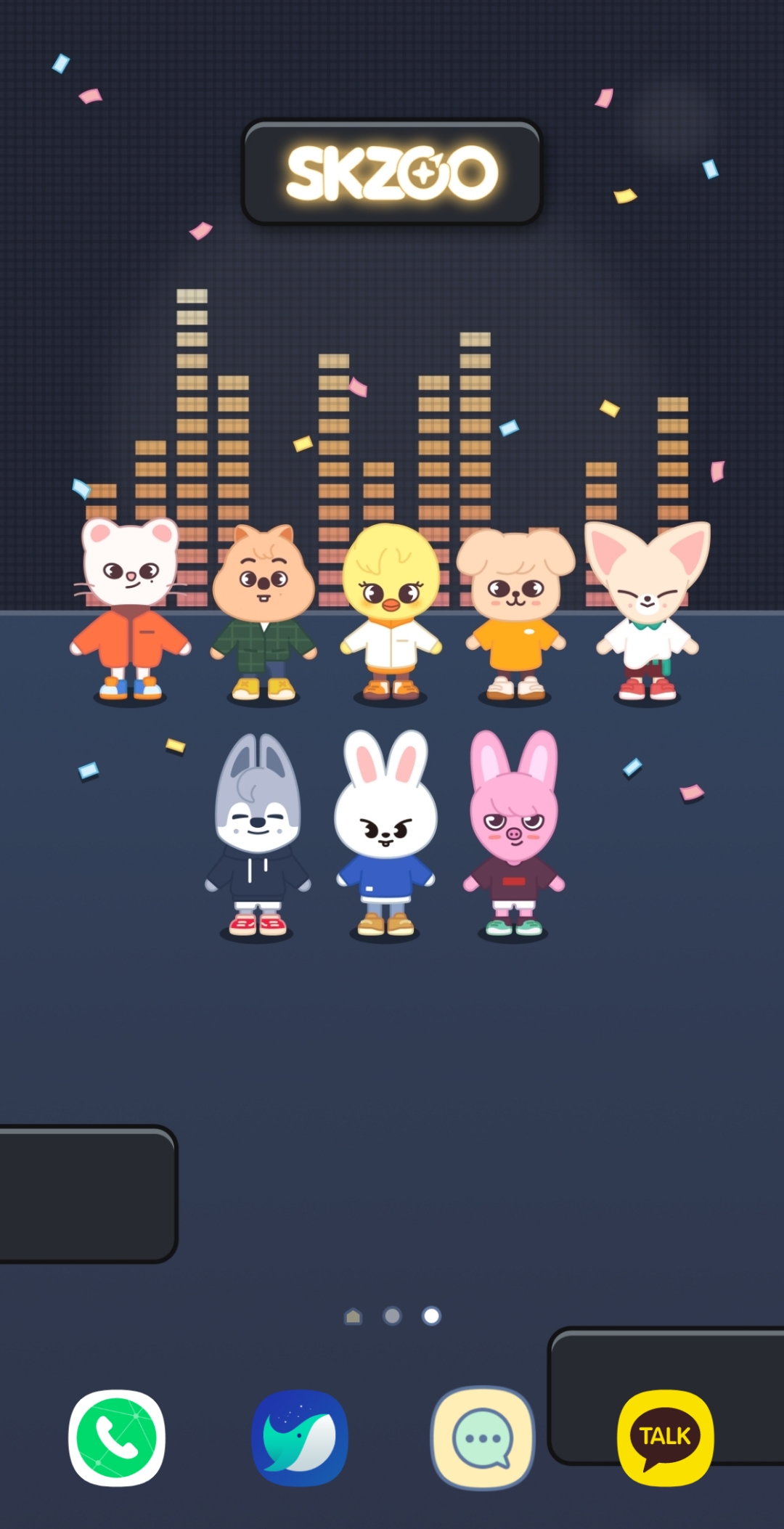Jump to the second home screen page
Image resolution: width=784 pixels, height=1529 pixels.
(x=392, y=1316)
